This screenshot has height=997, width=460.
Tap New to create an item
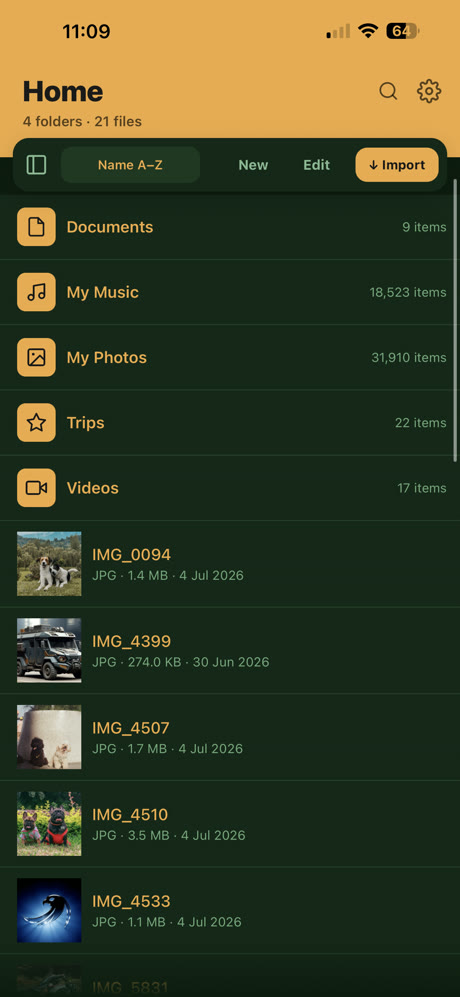coord(253,165)
